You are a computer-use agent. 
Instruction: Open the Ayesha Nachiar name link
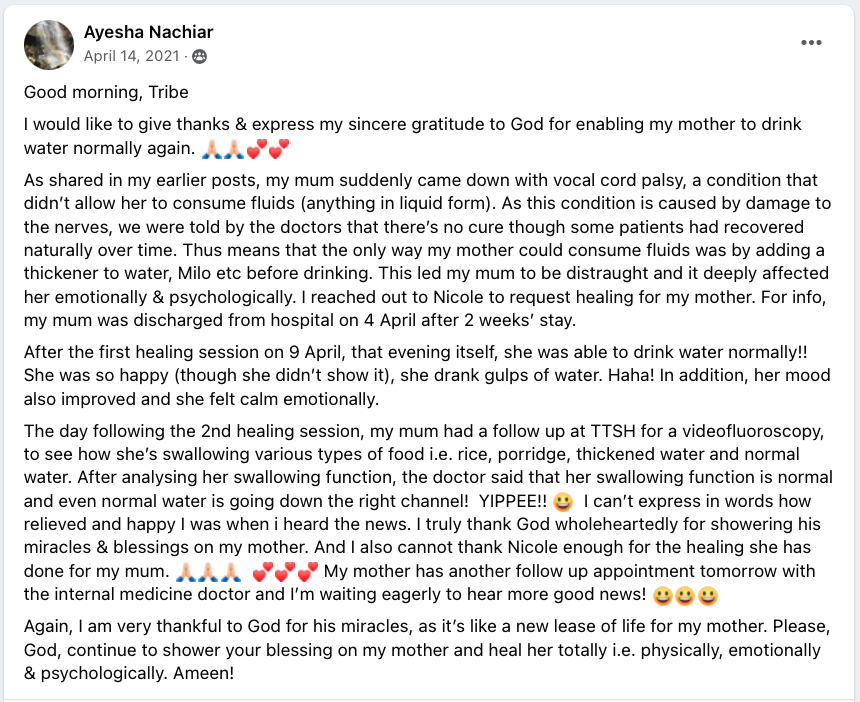148,33
